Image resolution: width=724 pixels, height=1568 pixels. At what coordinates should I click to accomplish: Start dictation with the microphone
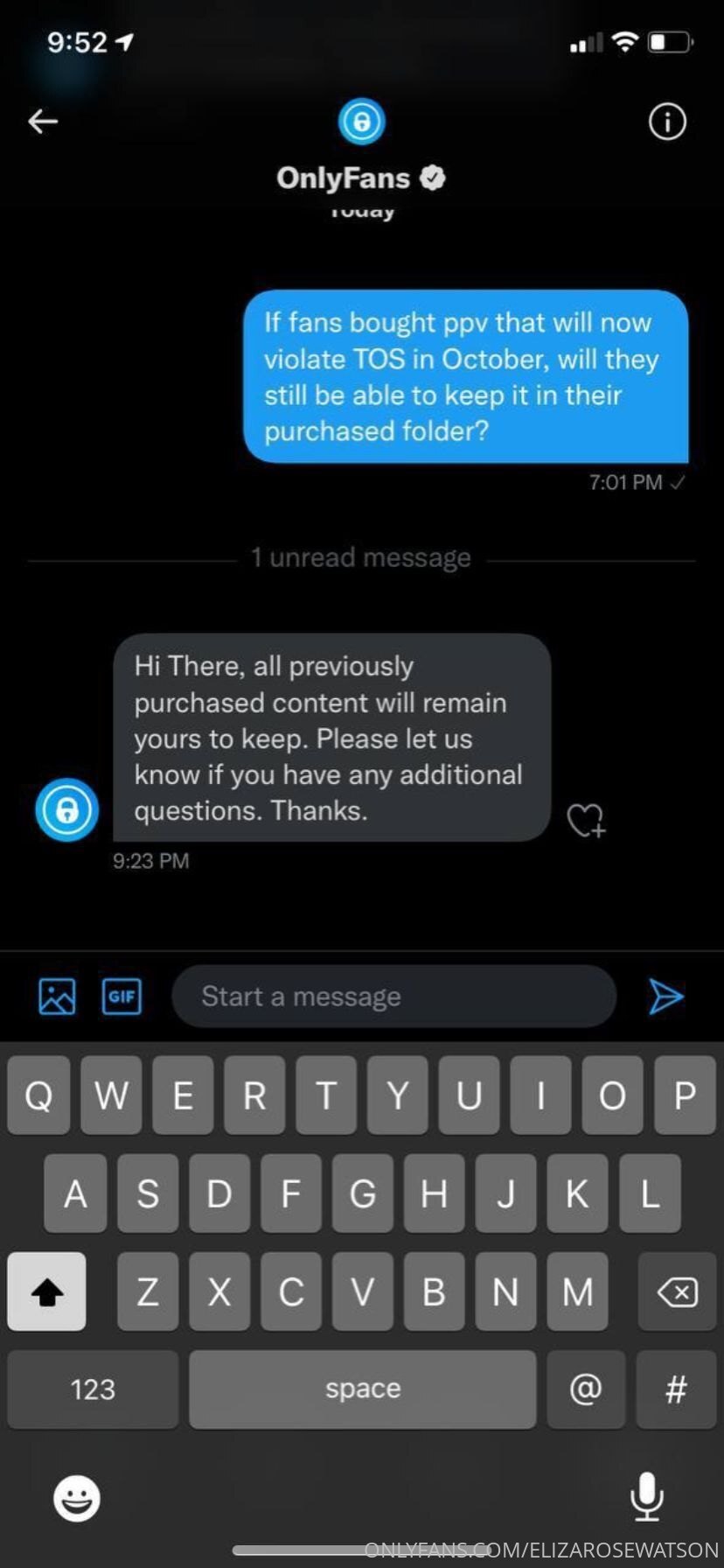pyautogui.click(x=646, y=1496)
